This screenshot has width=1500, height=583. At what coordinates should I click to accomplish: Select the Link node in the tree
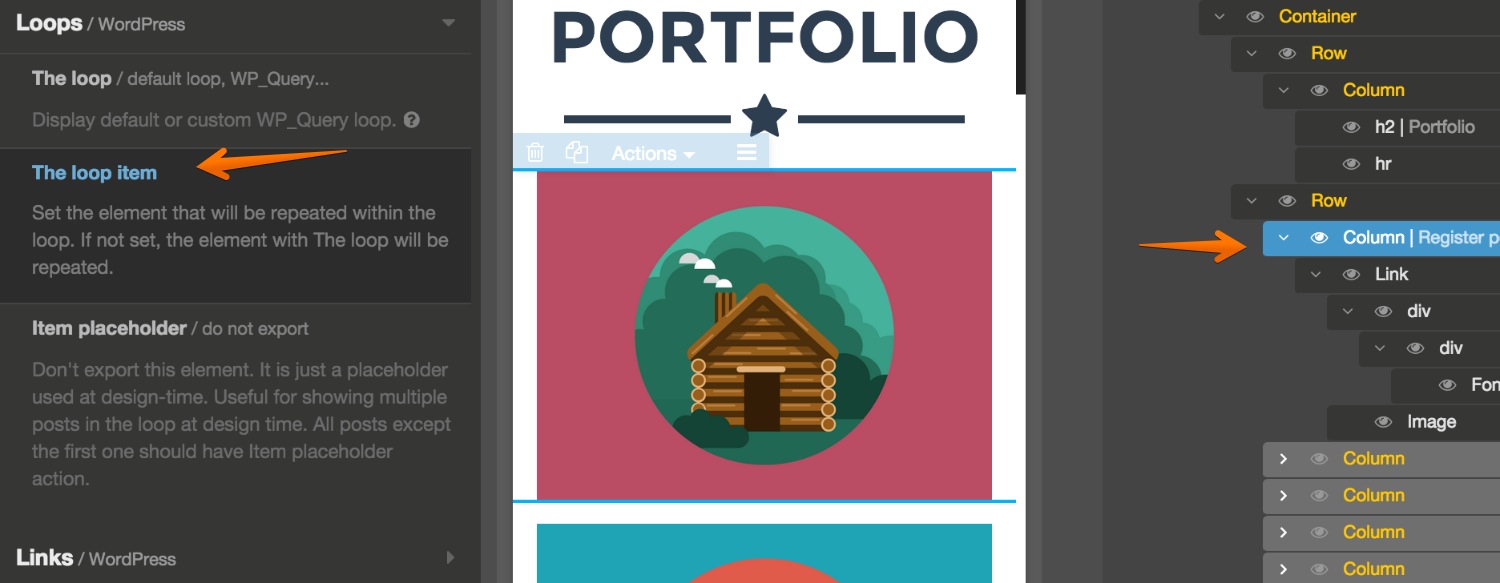(x=1391, y=274)
